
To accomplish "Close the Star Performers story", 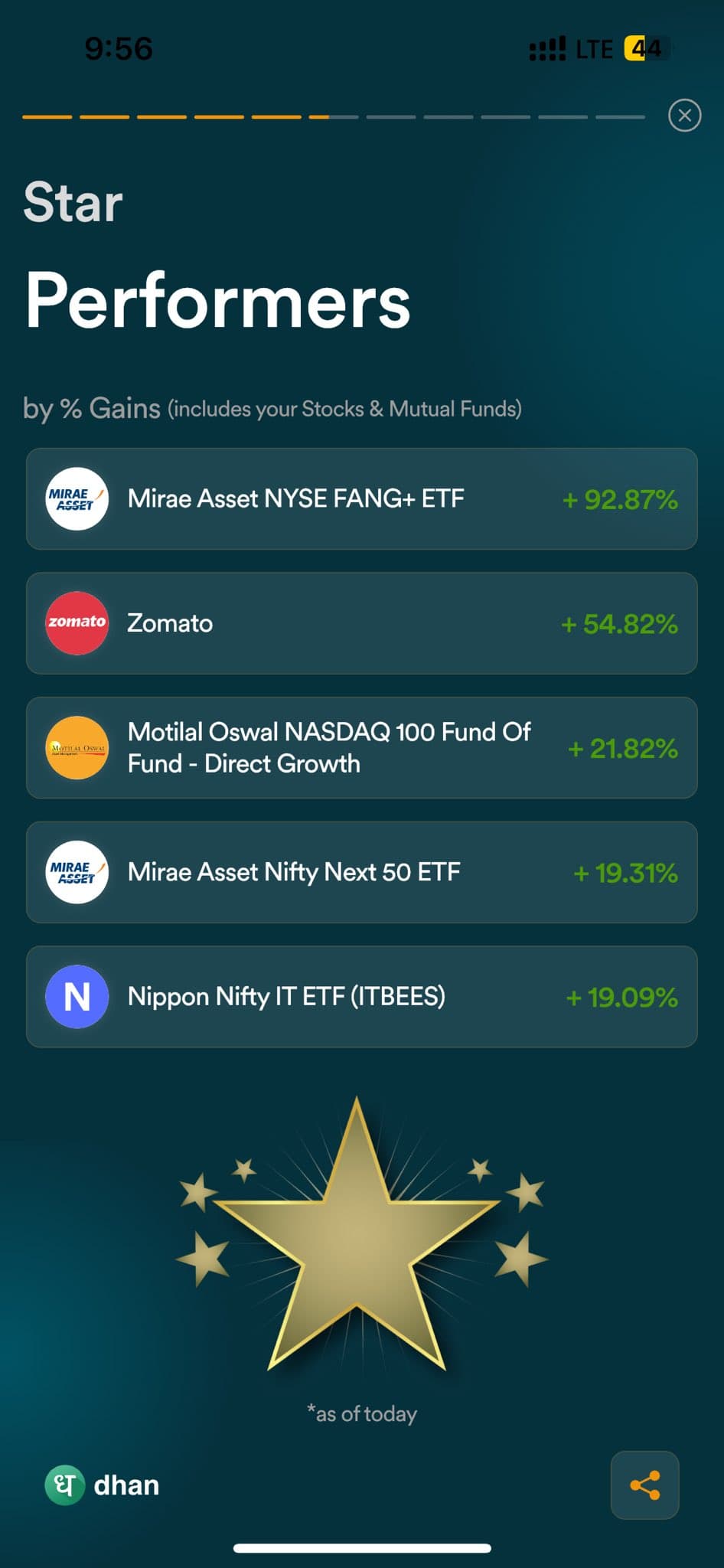I will tap(684, 116).
